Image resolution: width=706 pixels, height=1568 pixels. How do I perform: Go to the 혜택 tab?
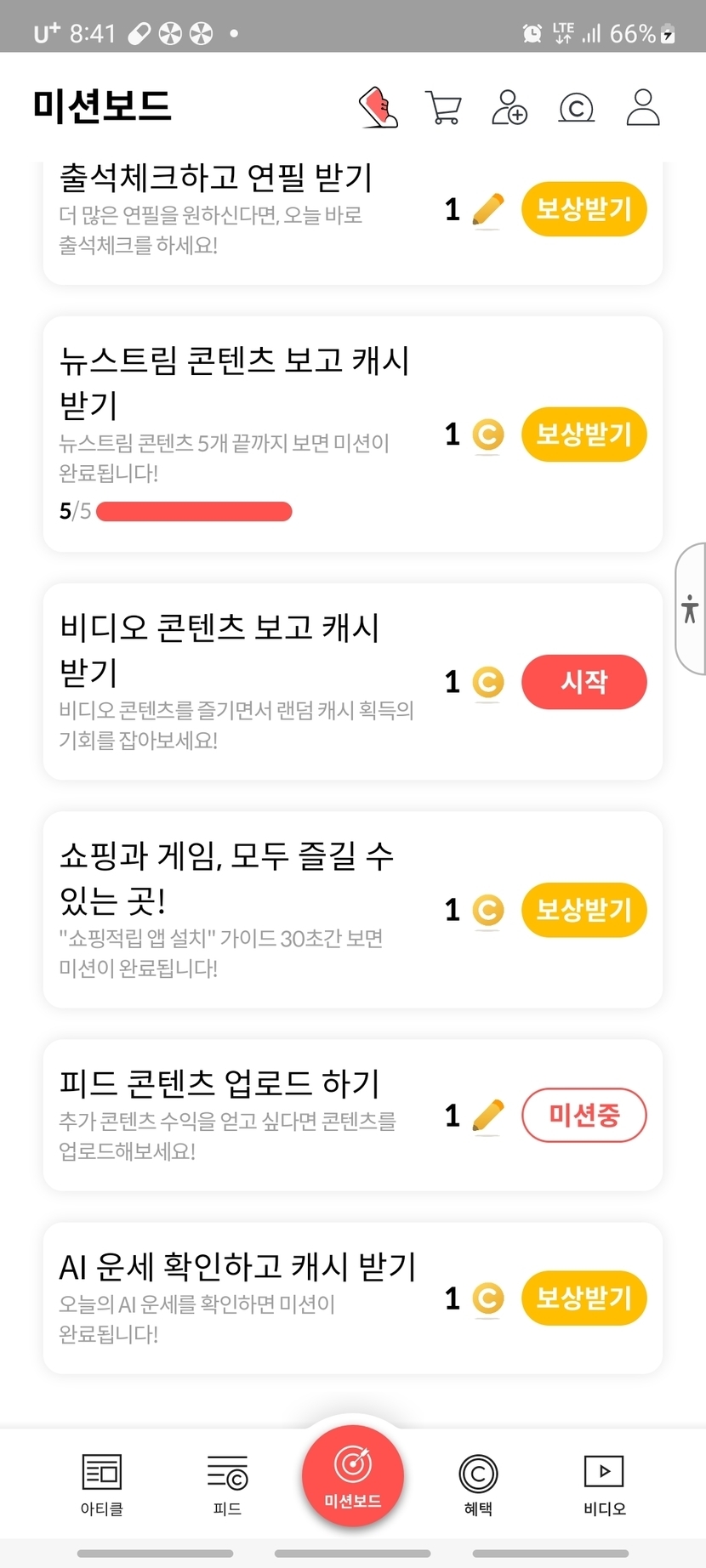pyautogui.click(x=478, y=1484)
